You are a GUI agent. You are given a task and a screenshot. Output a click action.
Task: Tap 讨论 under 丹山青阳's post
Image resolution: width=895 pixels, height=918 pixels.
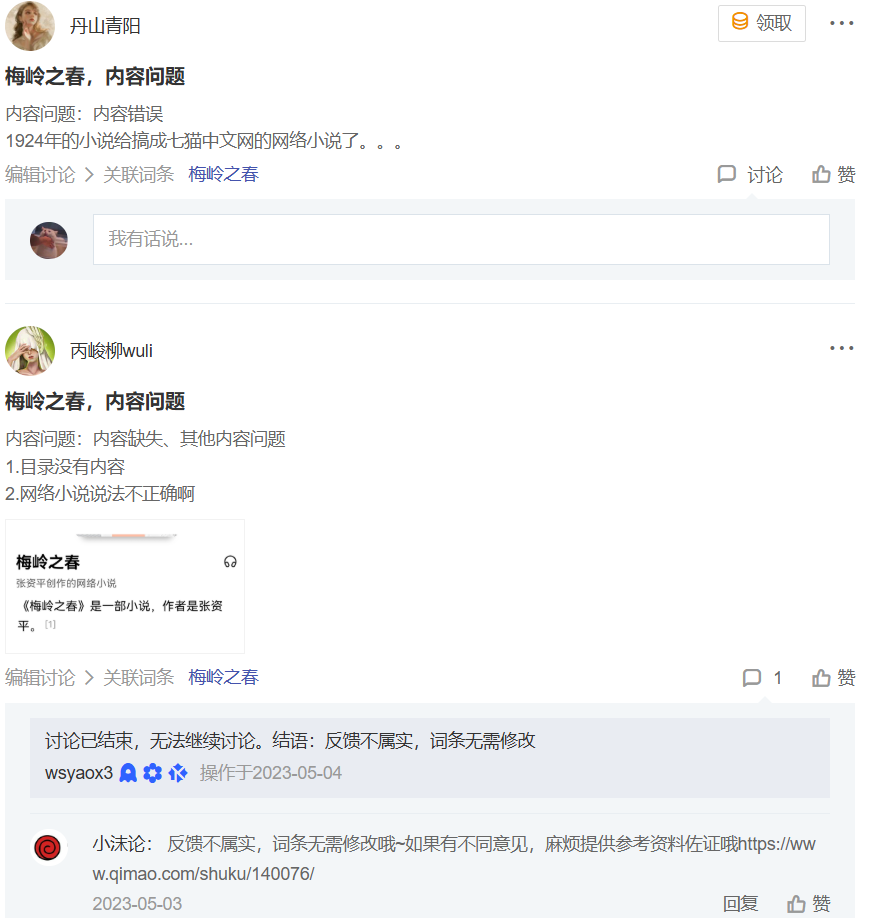750,175
